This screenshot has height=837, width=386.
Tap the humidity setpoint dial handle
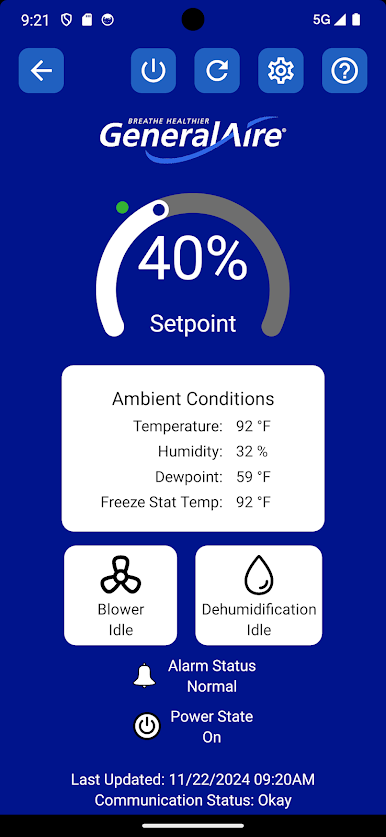(x=159, y=210)
